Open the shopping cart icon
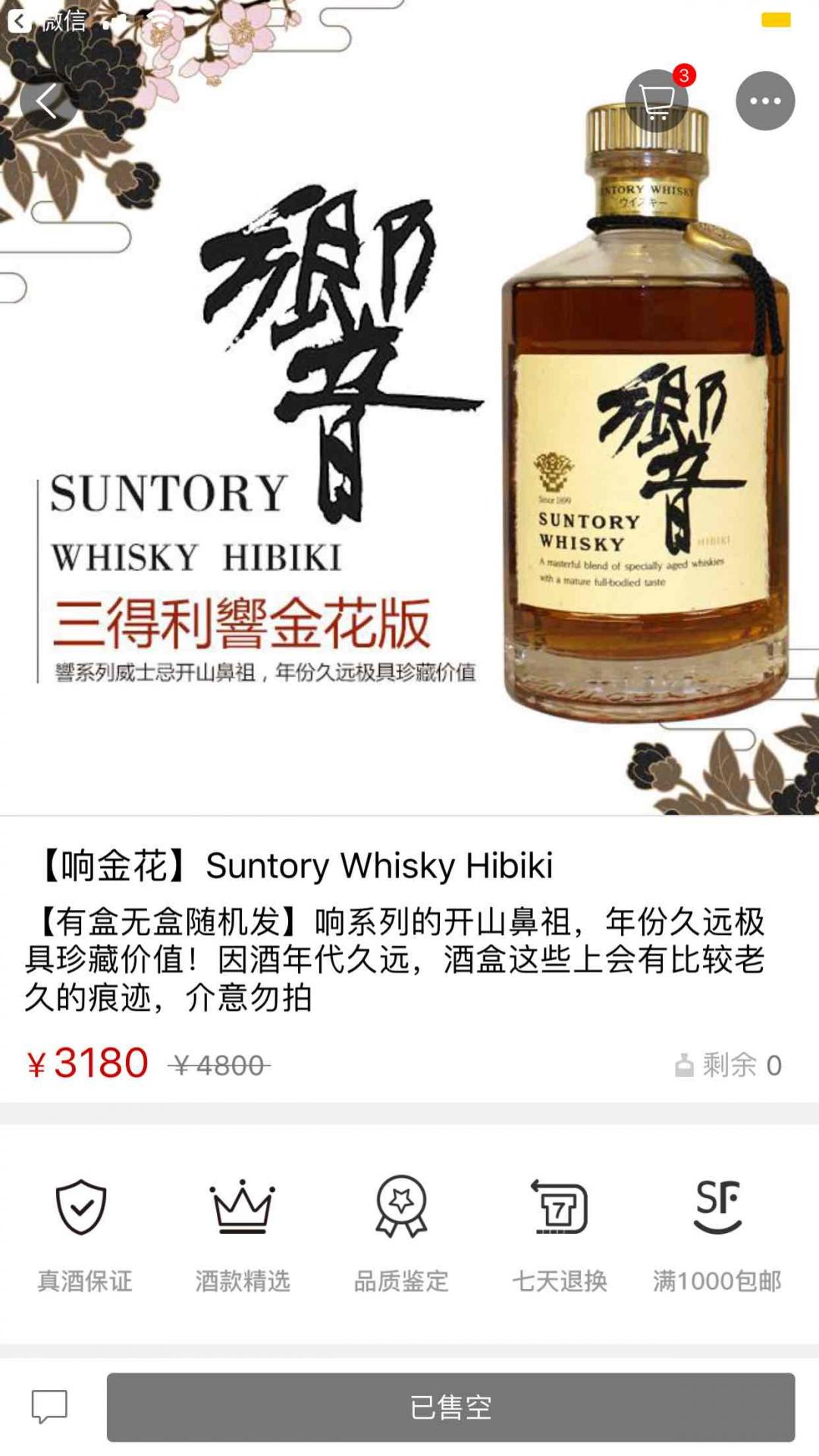The height and width of the screenshot is (1456, 819). (657, 102)
